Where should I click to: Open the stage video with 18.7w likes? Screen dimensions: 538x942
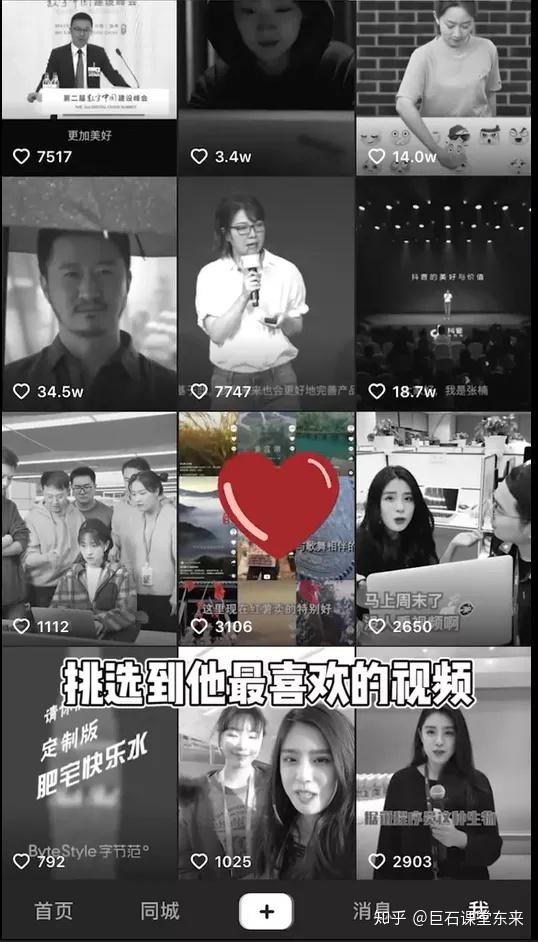(x=444, y=294)
